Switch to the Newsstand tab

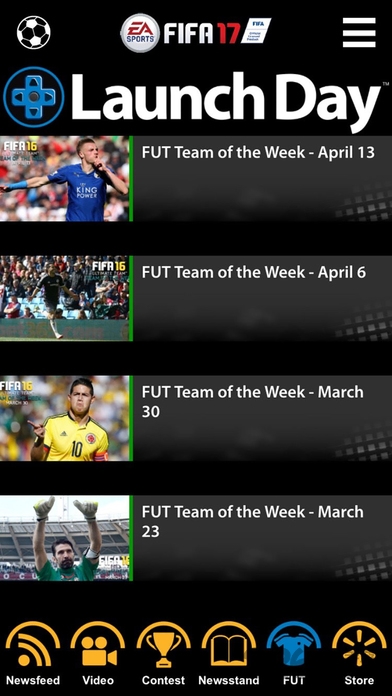click(229, 653)
